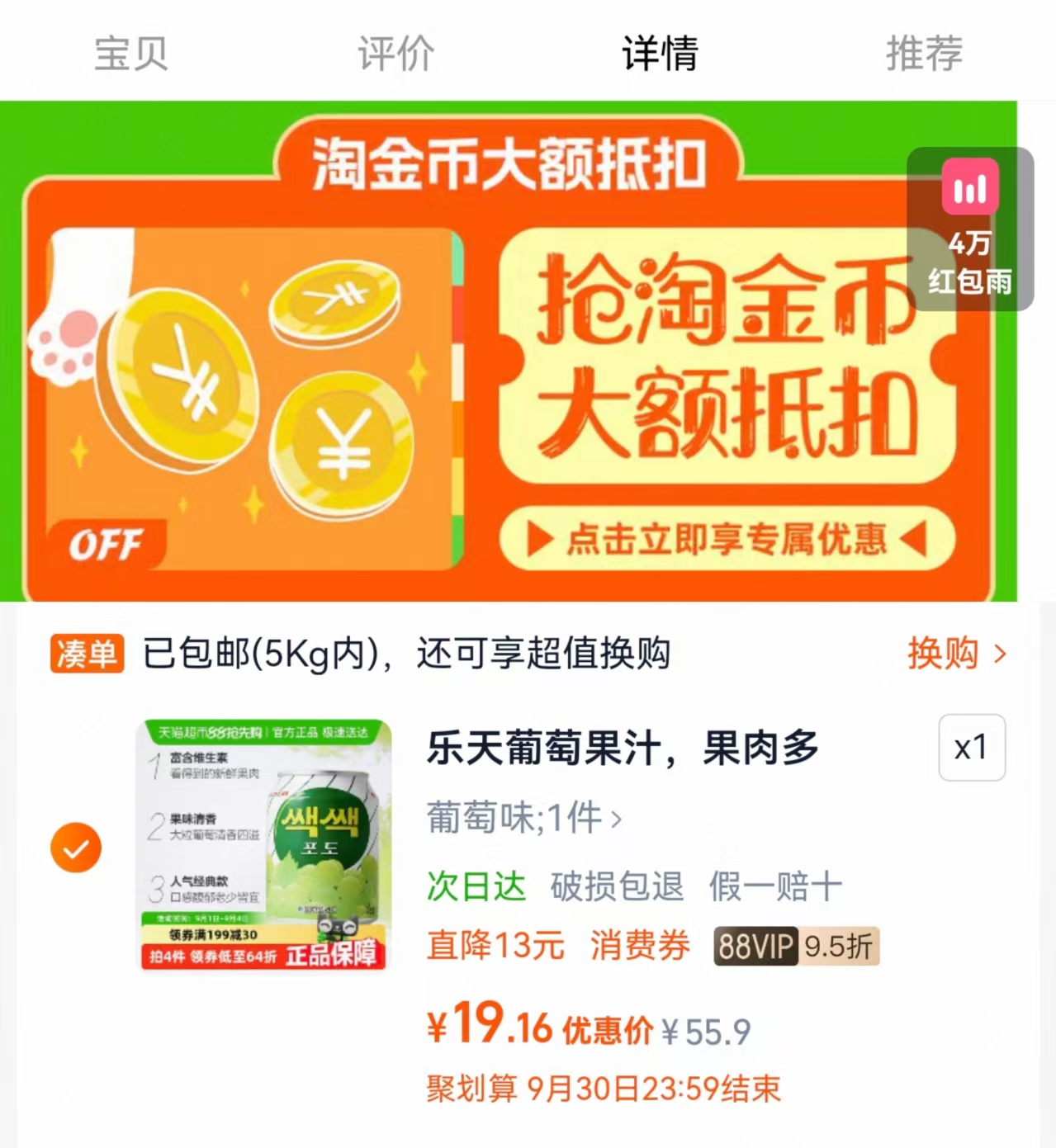This screenshot has width=1056, height=1148.
Task: Expand the x1 quantity selector
Action: [x=972, y=745]
